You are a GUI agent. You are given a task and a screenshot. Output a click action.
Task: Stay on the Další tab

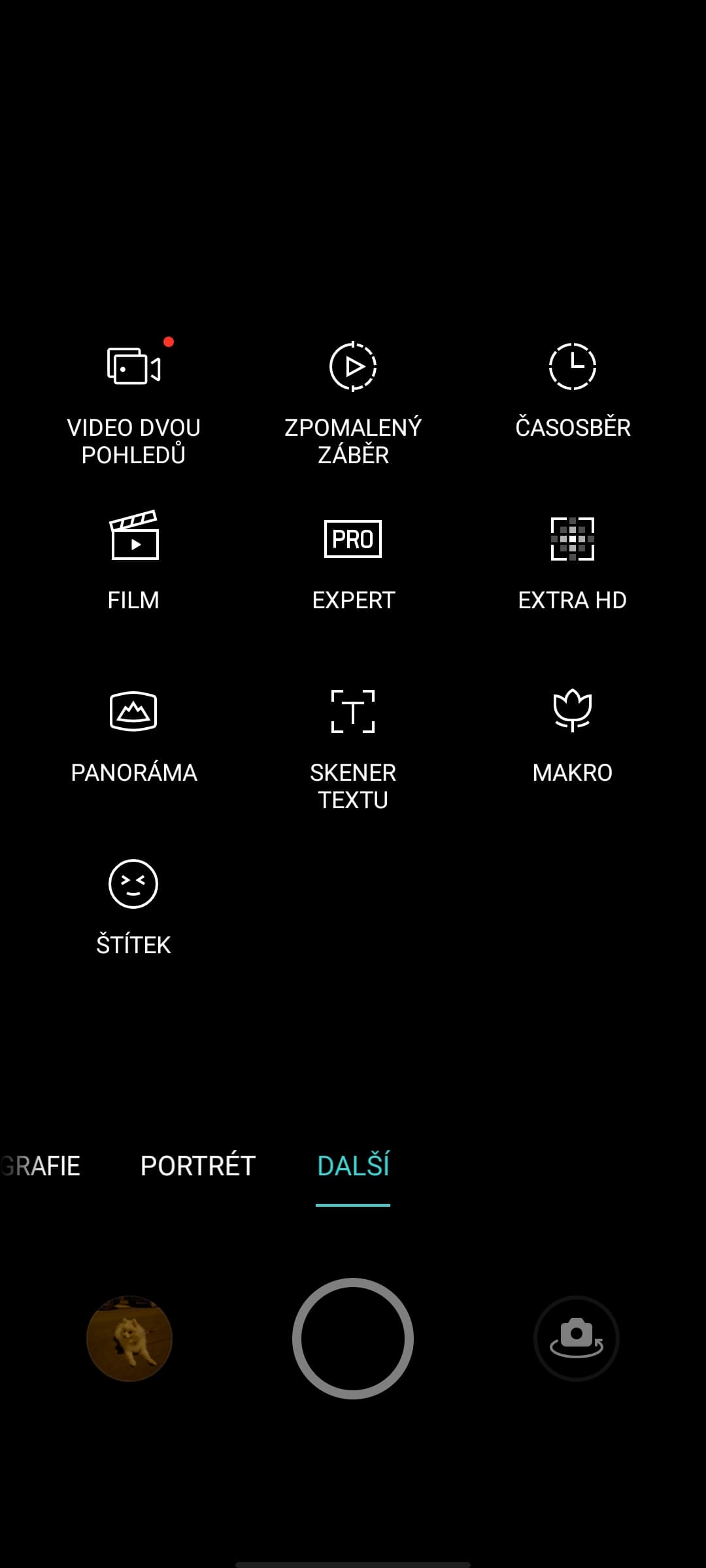point(353,1166)
